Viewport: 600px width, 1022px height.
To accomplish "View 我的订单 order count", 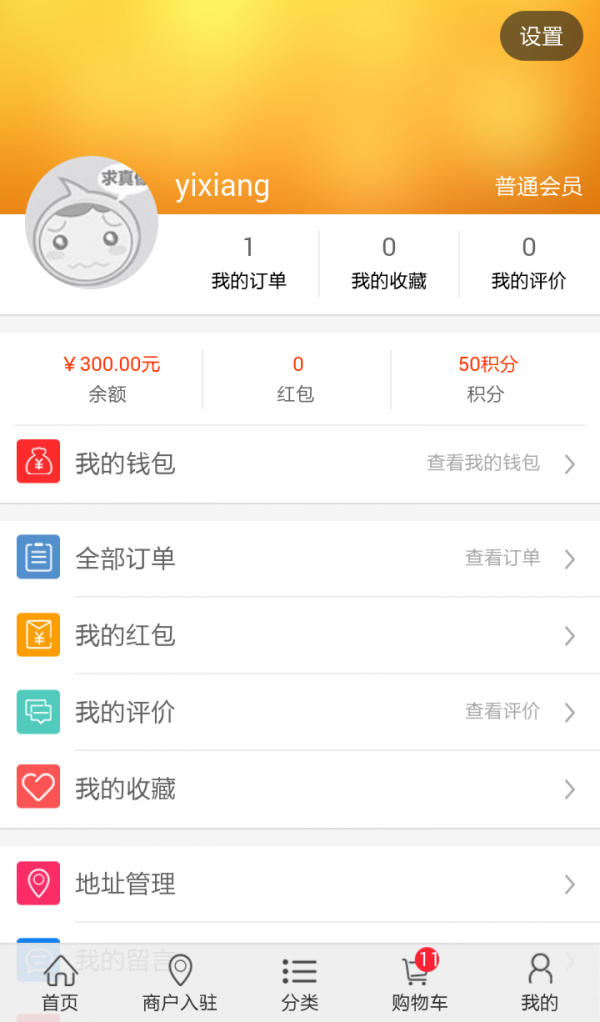I will click(249, 263).
